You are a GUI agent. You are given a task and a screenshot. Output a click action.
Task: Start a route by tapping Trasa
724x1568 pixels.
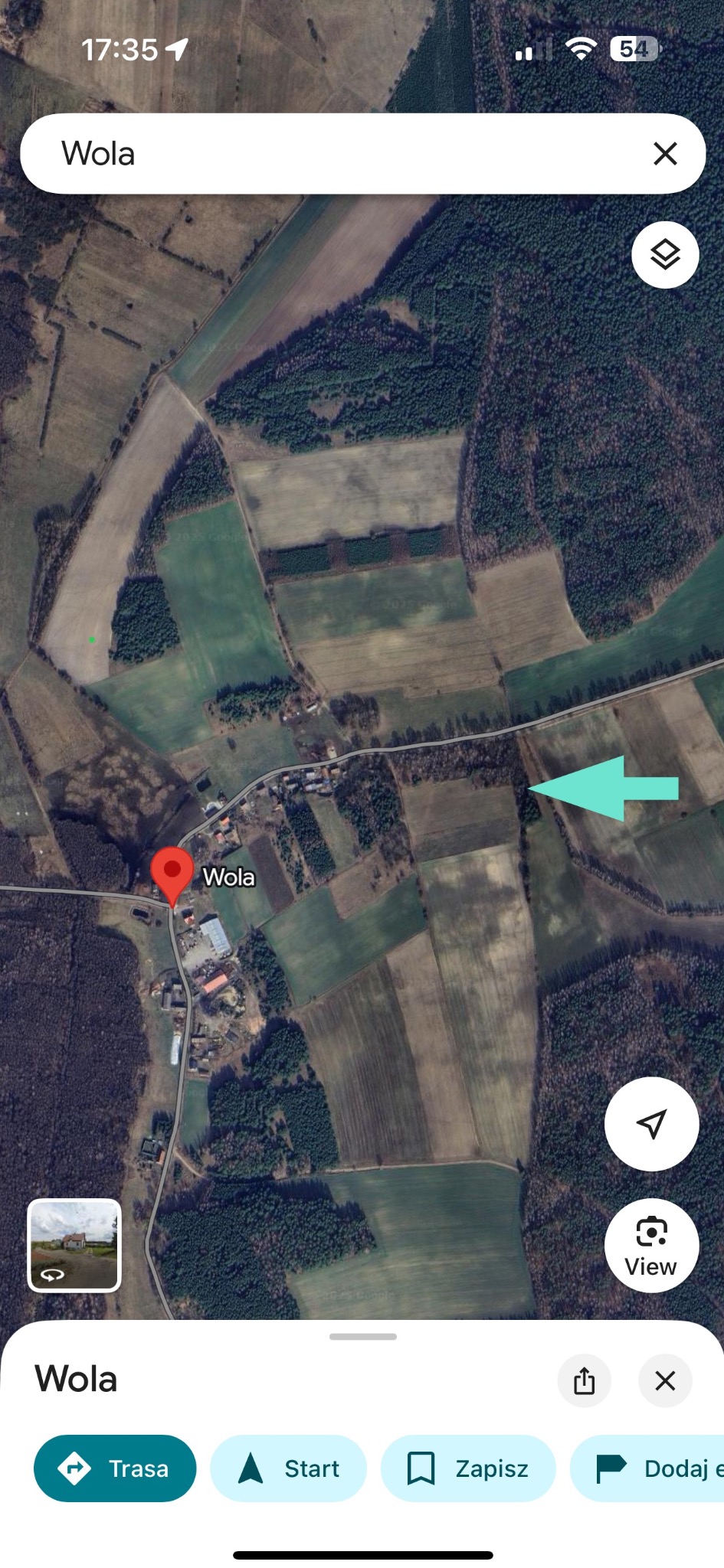[x=115, y=1468]
